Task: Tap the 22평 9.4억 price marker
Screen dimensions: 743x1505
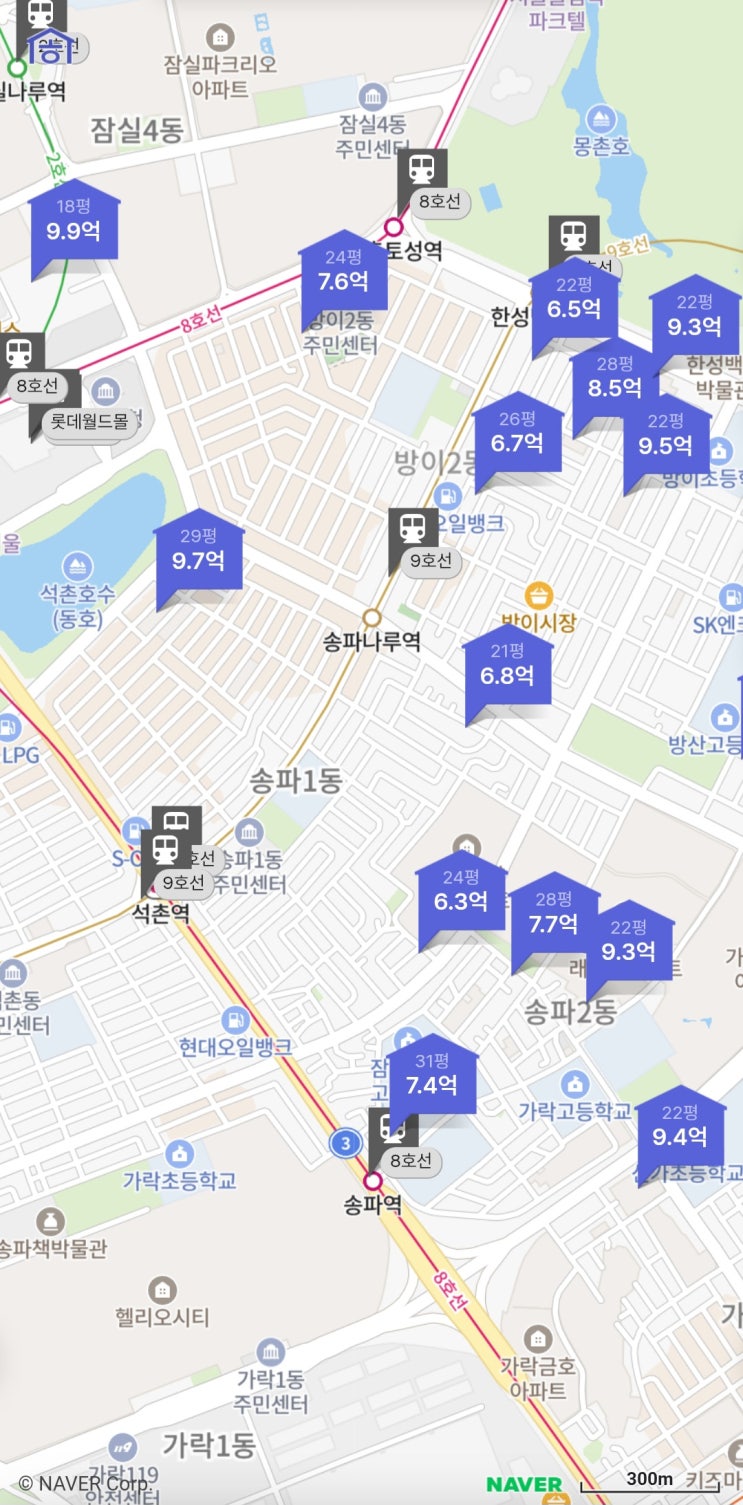Action: [680, 1128]
